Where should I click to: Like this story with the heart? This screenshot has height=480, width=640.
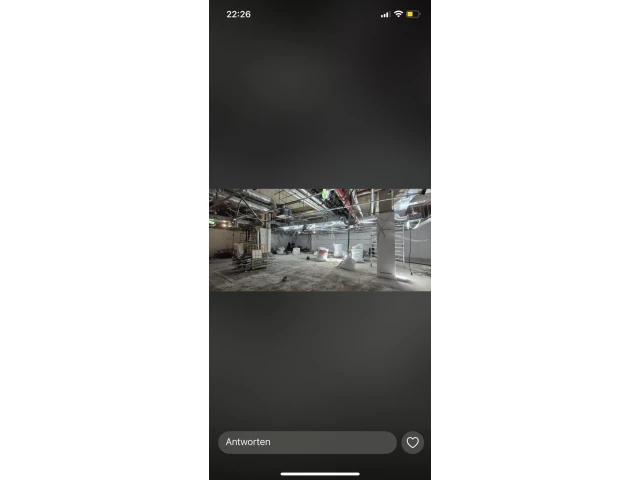(412, 442)
